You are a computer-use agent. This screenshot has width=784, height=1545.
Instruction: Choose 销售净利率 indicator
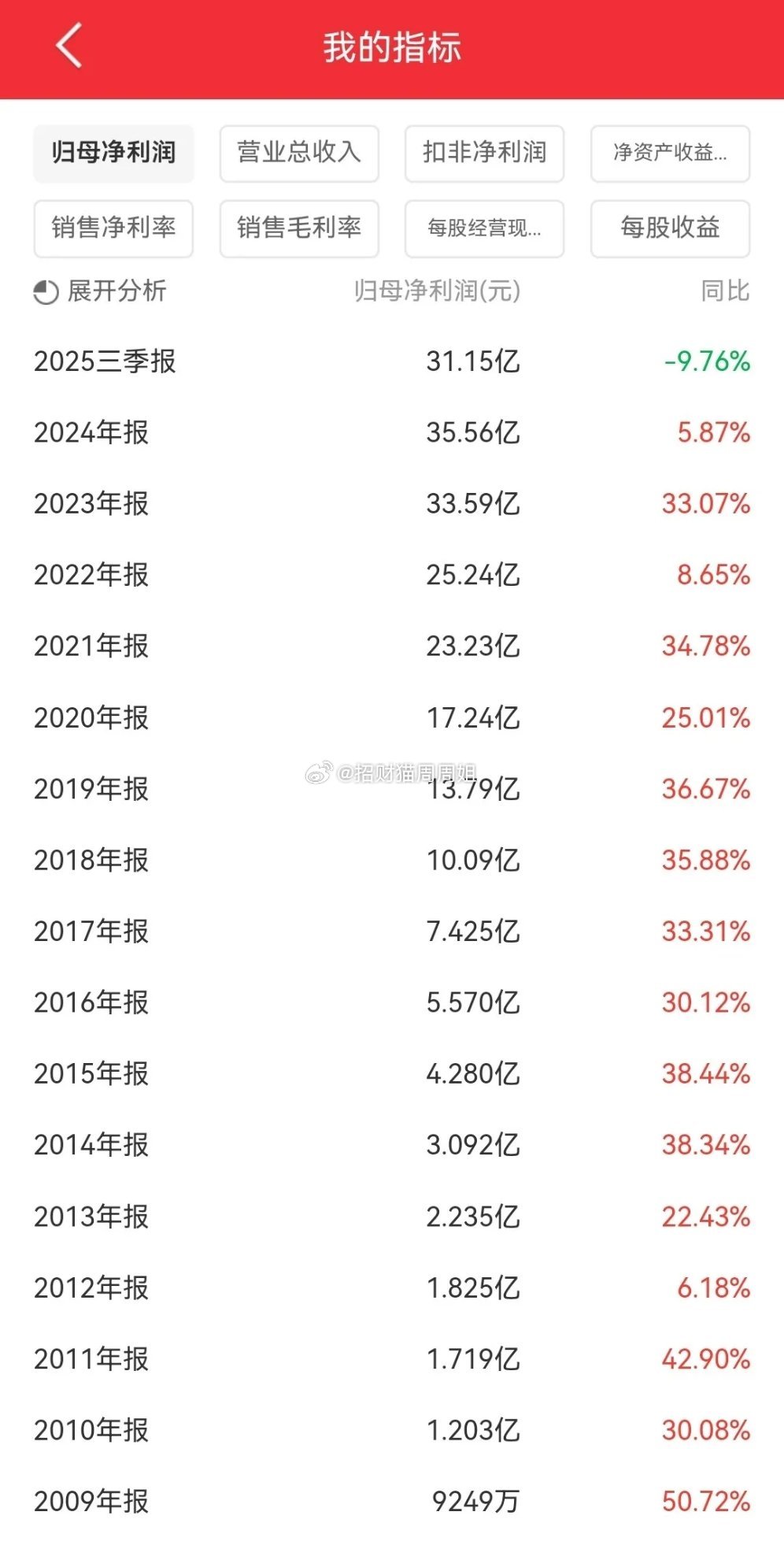tap(113, 229)
